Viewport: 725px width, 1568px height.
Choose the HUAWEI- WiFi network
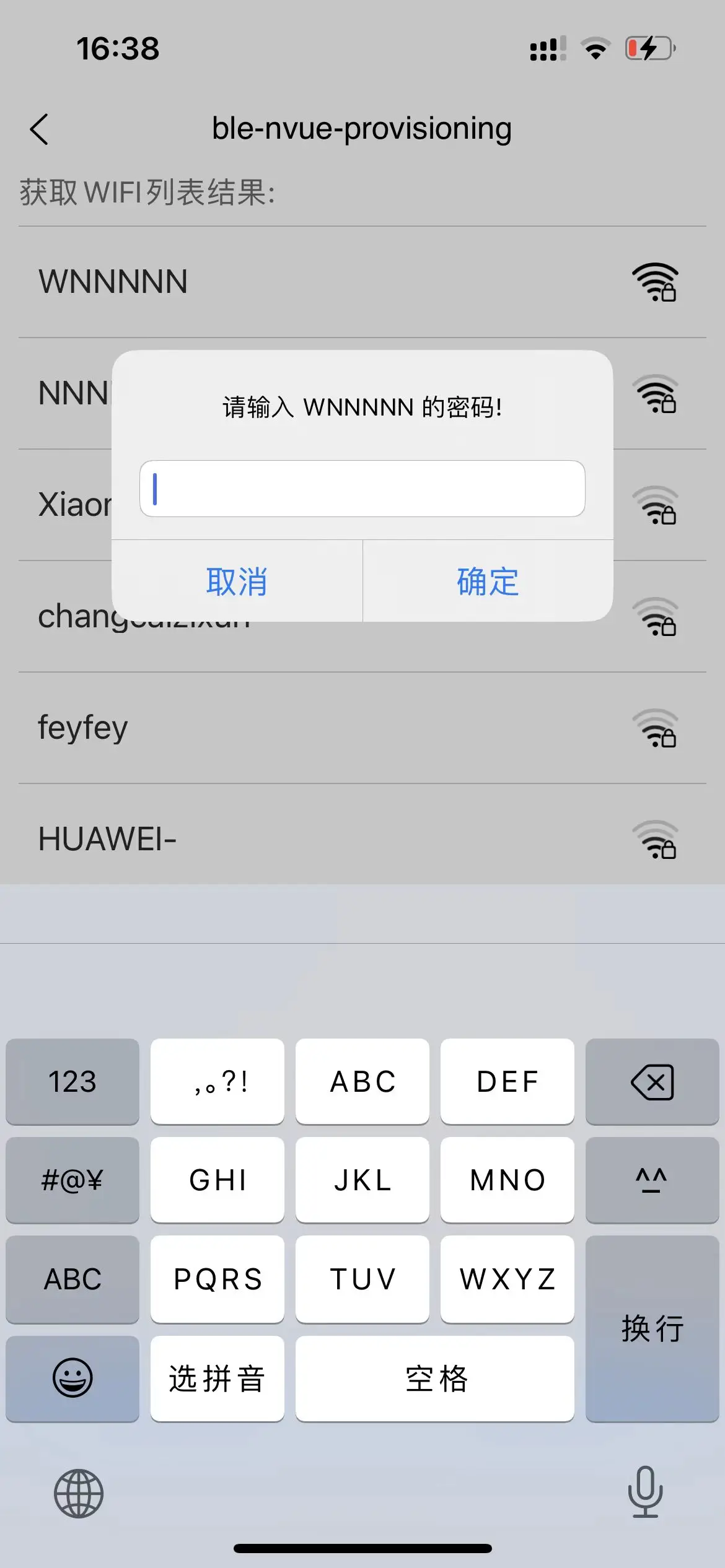[x=362, y=839]
